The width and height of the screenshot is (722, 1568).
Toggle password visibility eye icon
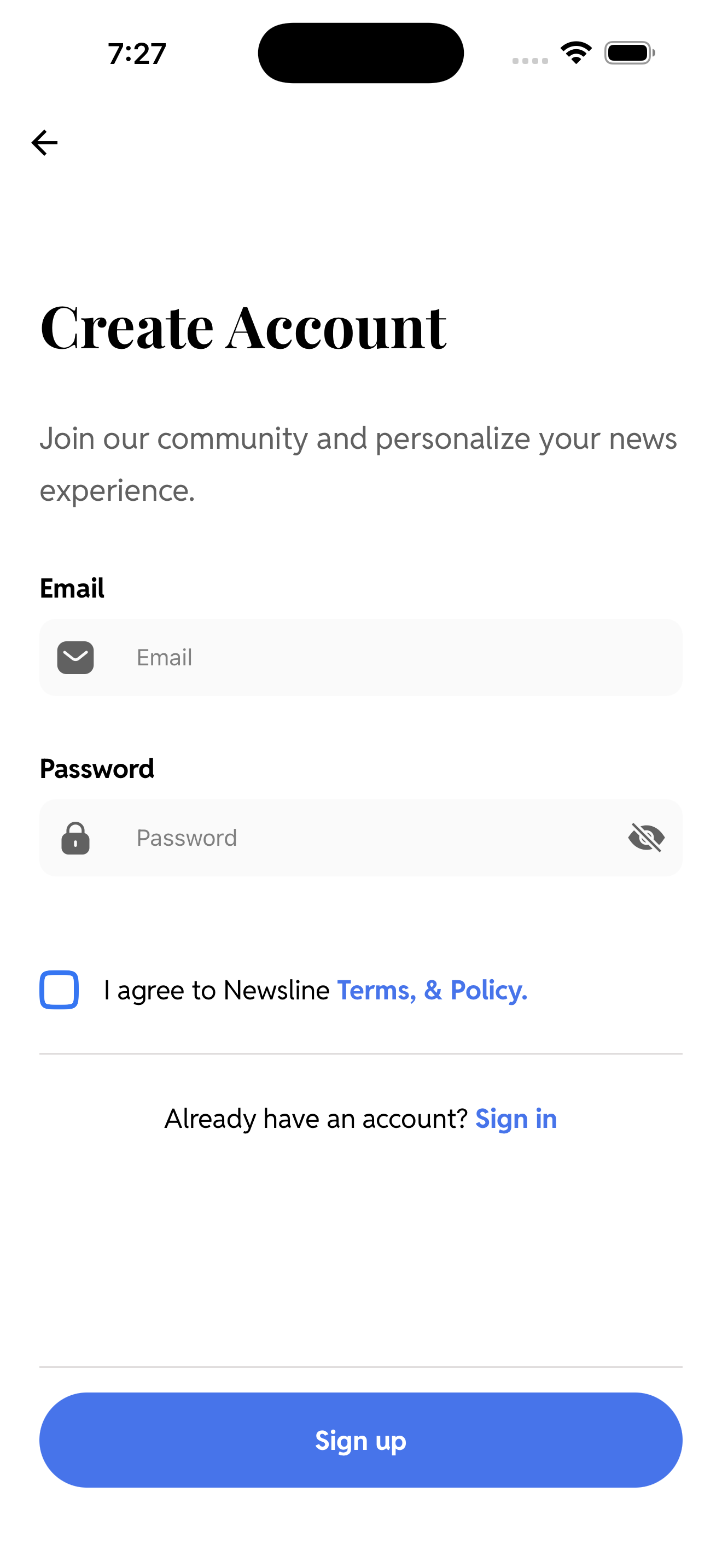(646, 838)
